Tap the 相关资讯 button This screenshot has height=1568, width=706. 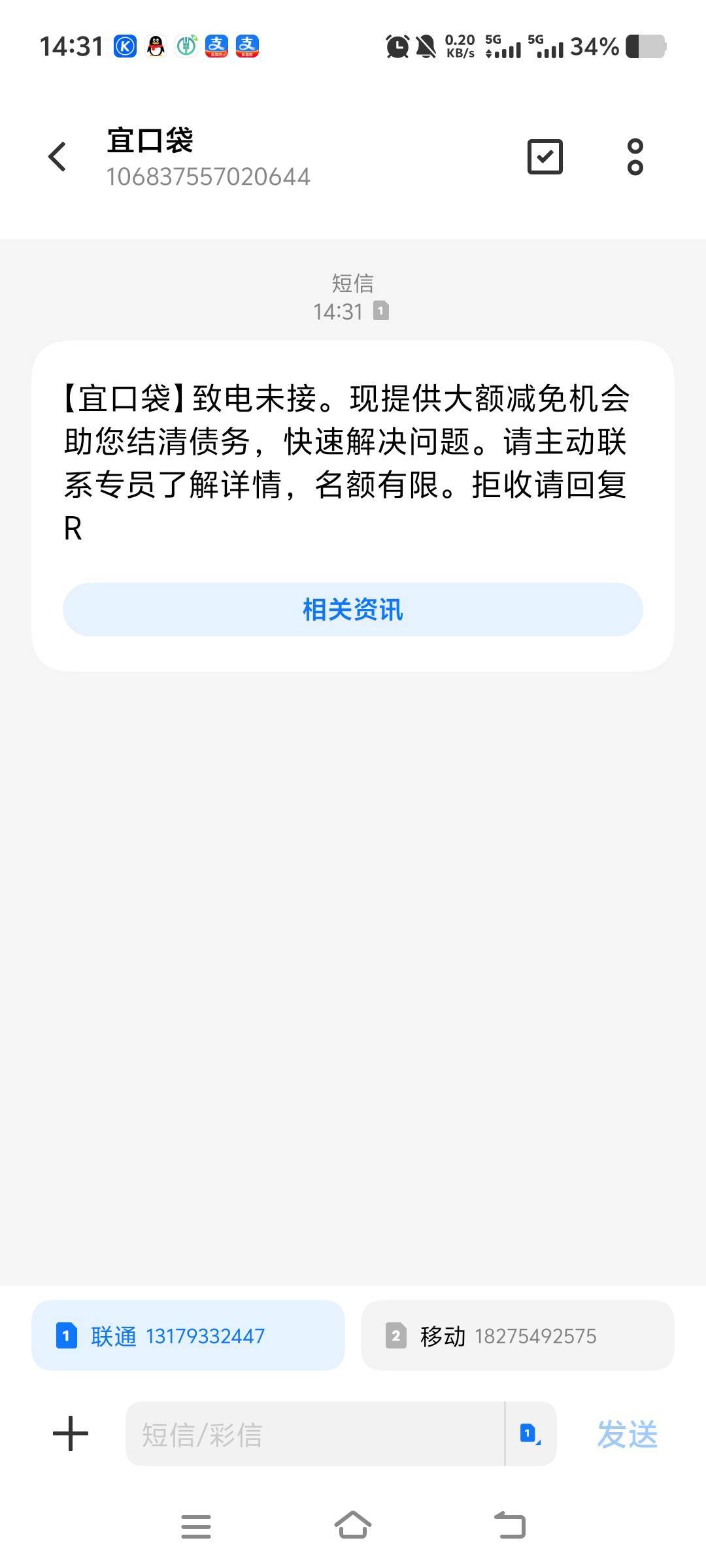(x=353, y=610)
